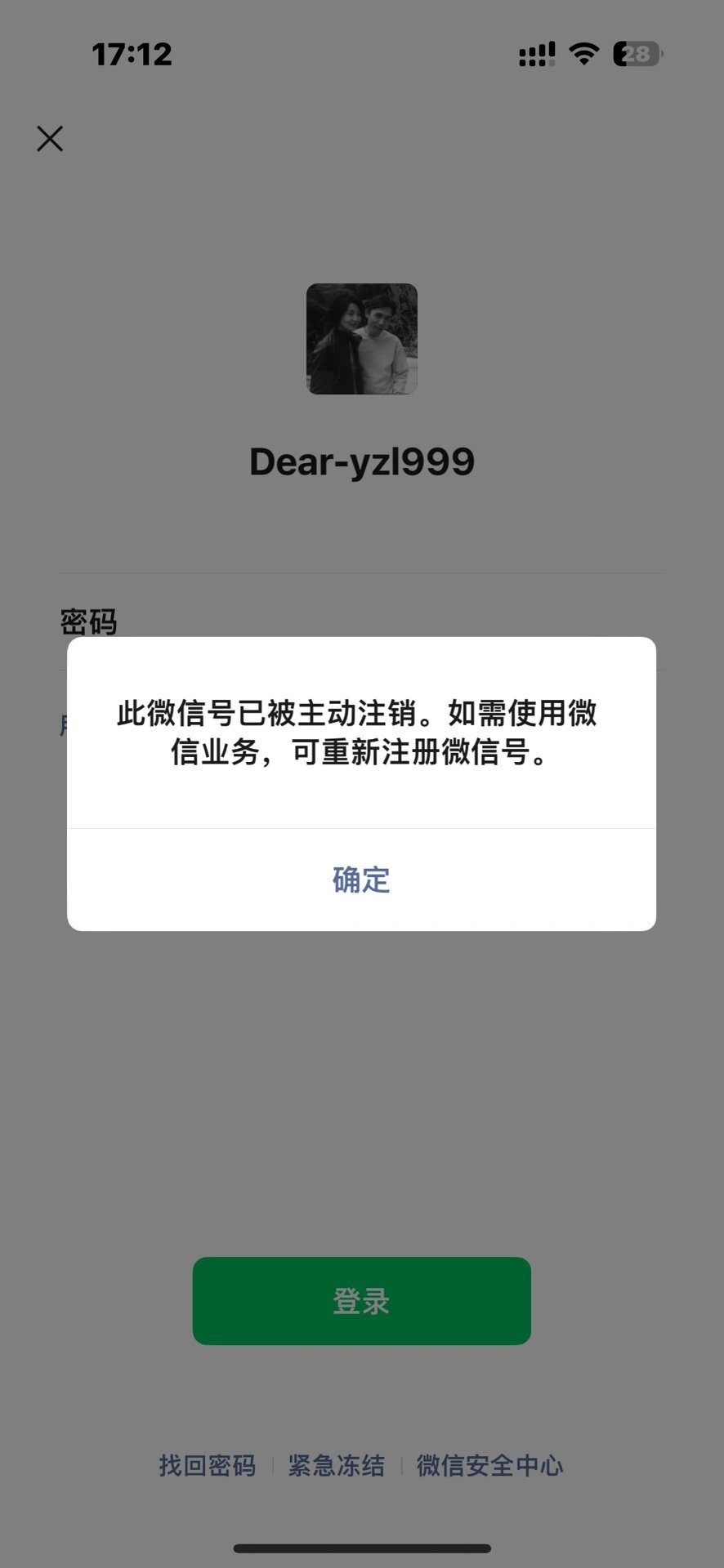Tap the couple photo thumbnail above the username

click(x=362, y=338)
